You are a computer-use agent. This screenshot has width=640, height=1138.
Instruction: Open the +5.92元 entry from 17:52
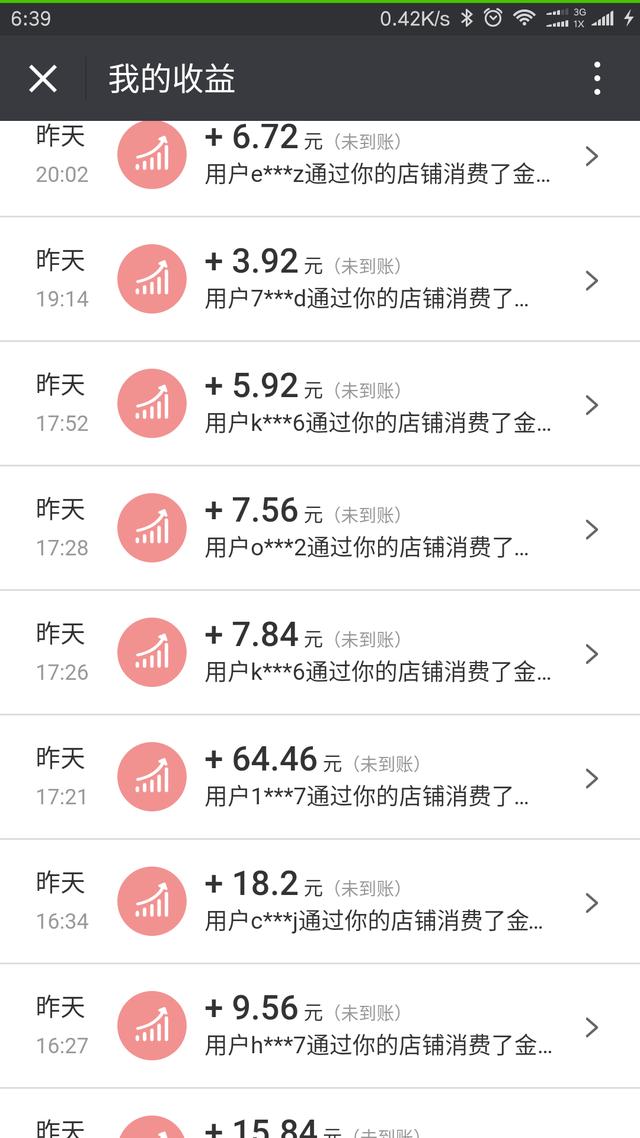pyautogui.click(x=320, y=404)
